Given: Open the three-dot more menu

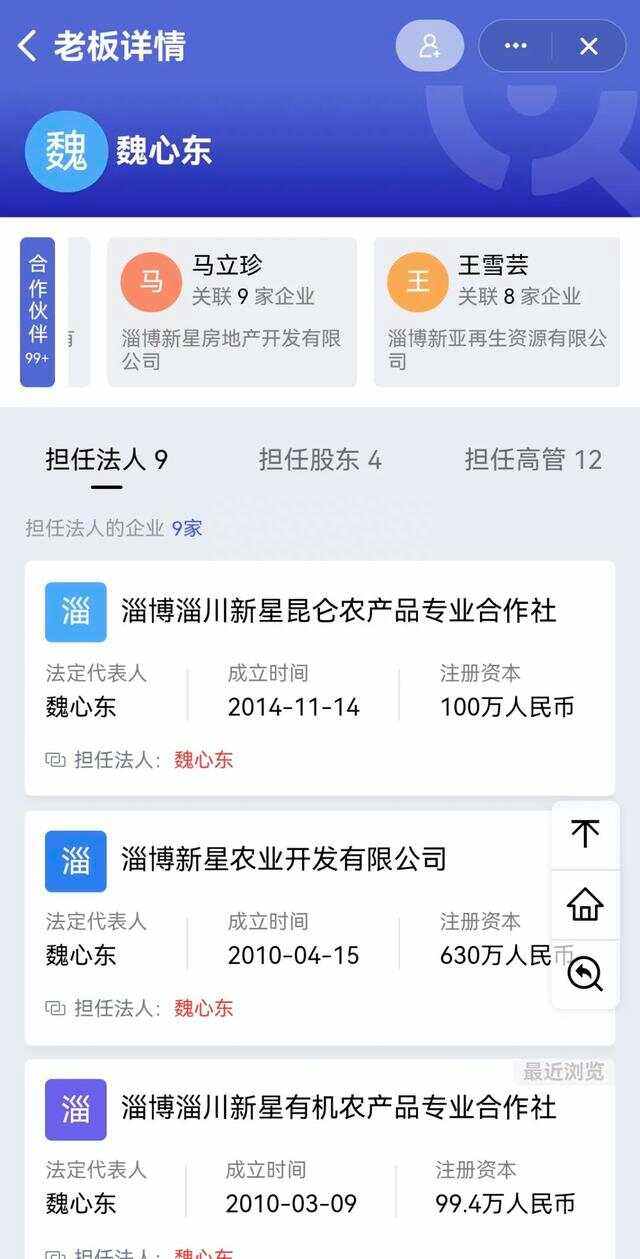Looking at the screenshot, I should point(515,46).
